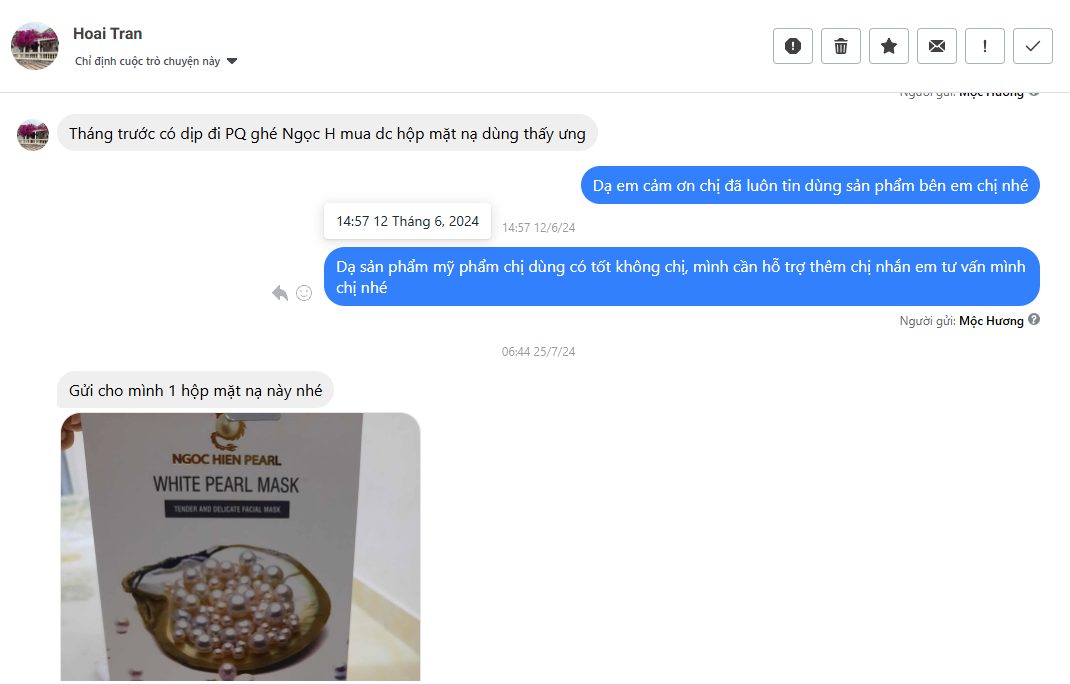Flag conversation with exclamation mark button

985,46
